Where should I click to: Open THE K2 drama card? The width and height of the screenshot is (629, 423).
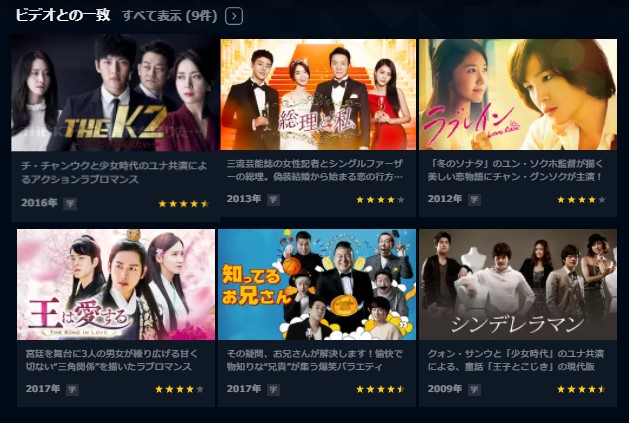click(x=115, y=95)
